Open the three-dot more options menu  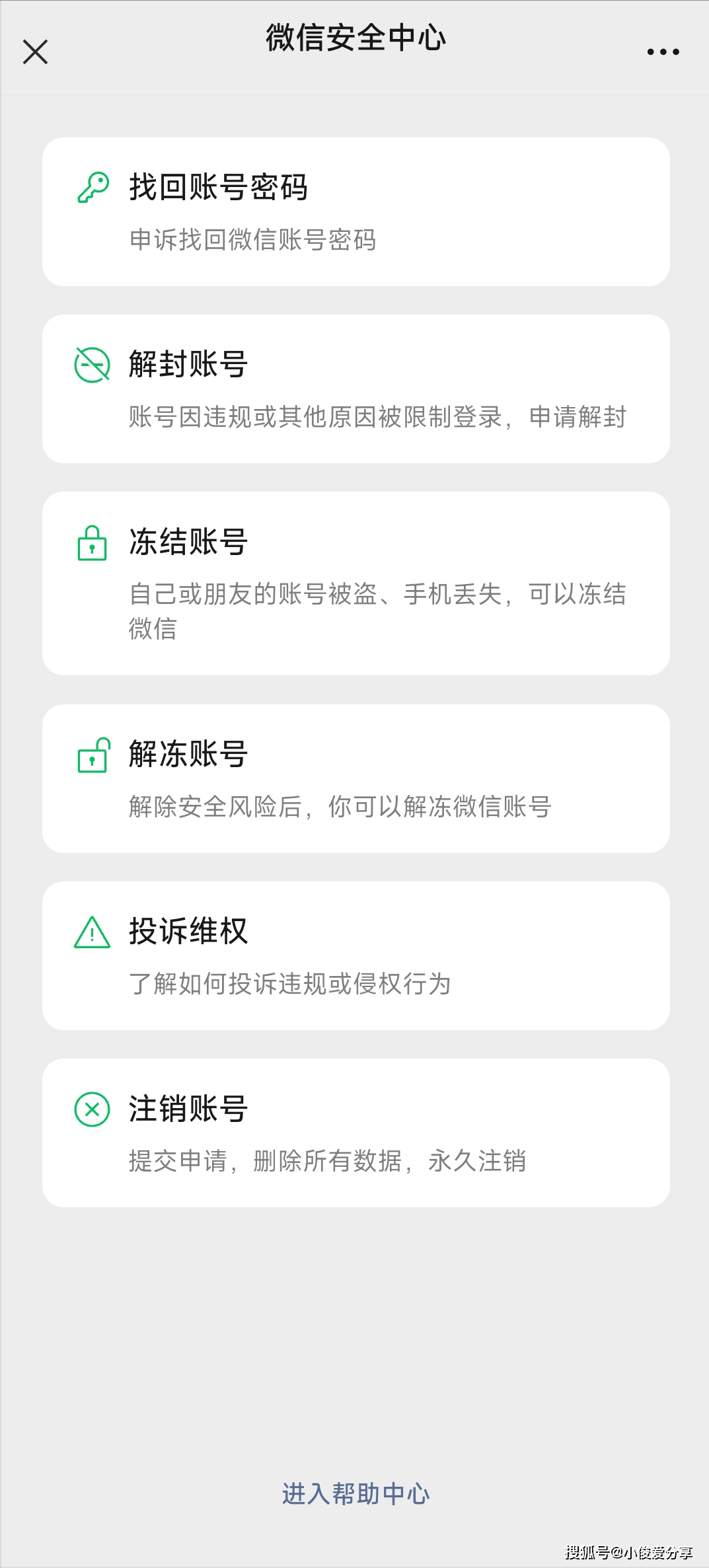pyautogui.click(x=661, y=51)
